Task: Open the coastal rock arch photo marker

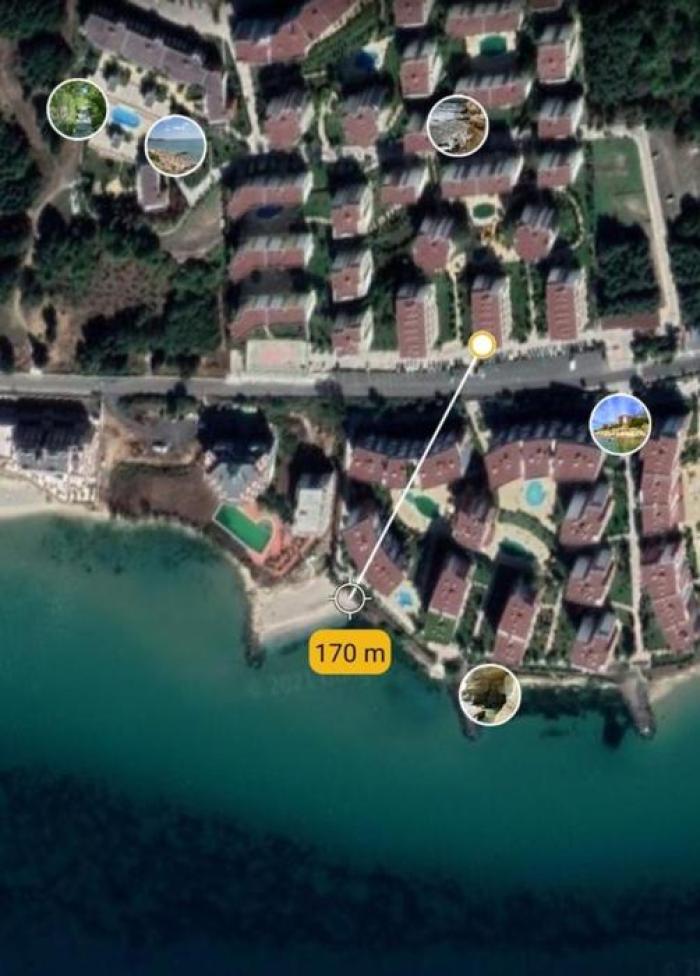Action: pos(489,694)
